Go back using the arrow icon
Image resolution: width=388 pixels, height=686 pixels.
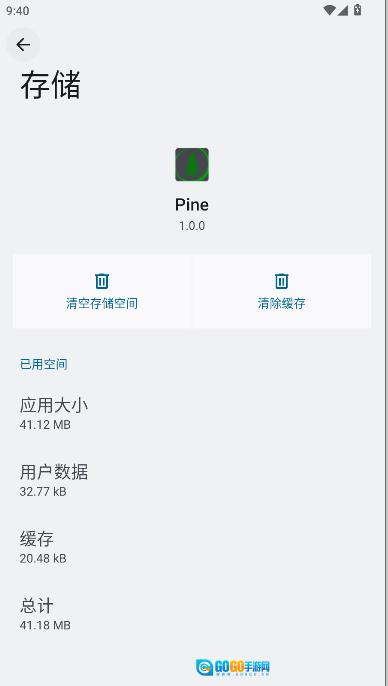(x=23, y=45)
